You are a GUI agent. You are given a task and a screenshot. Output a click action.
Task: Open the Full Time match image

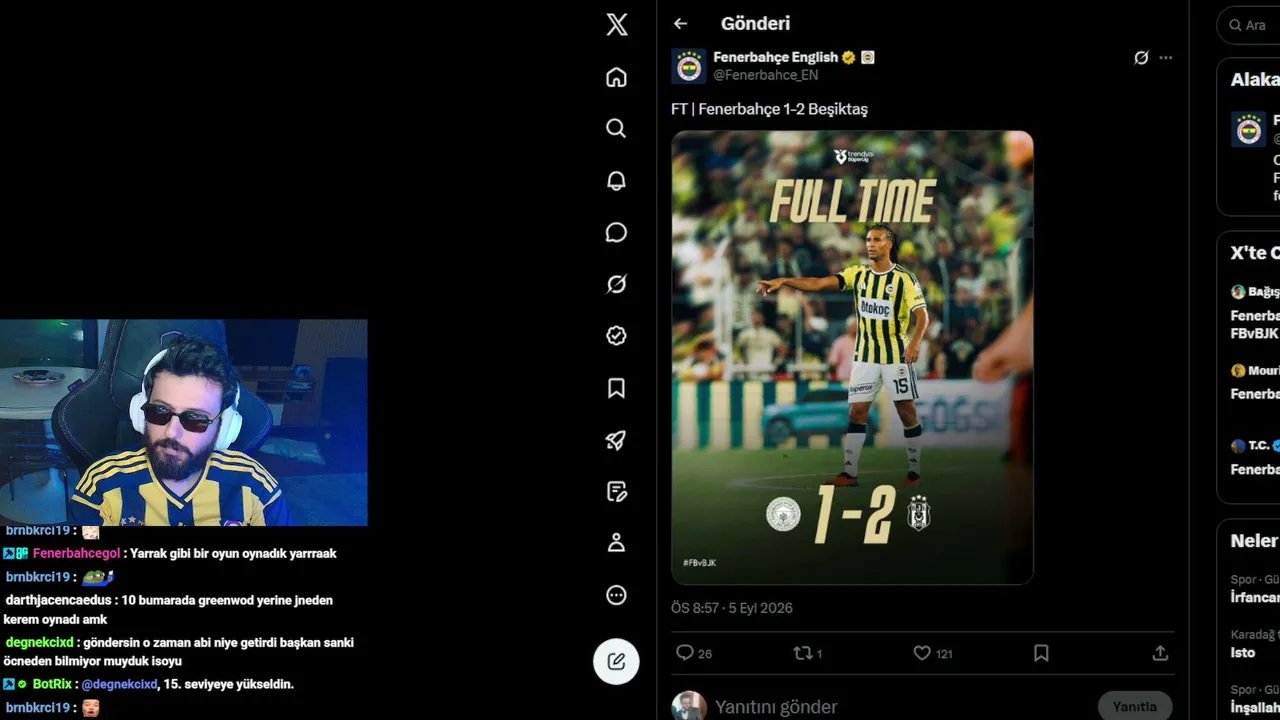coord(852,357)
